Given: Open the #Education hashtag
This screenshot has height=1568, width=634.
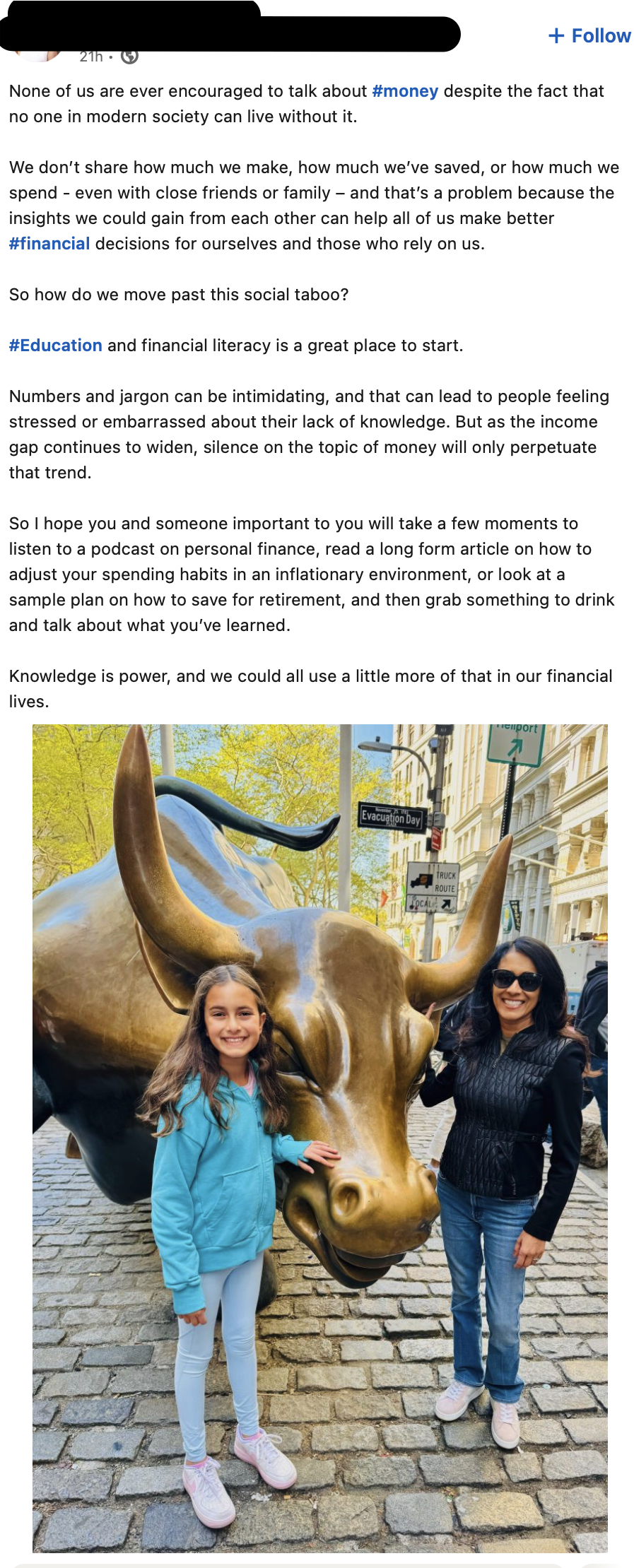Looking at the screenshot, I should point(56,346).
